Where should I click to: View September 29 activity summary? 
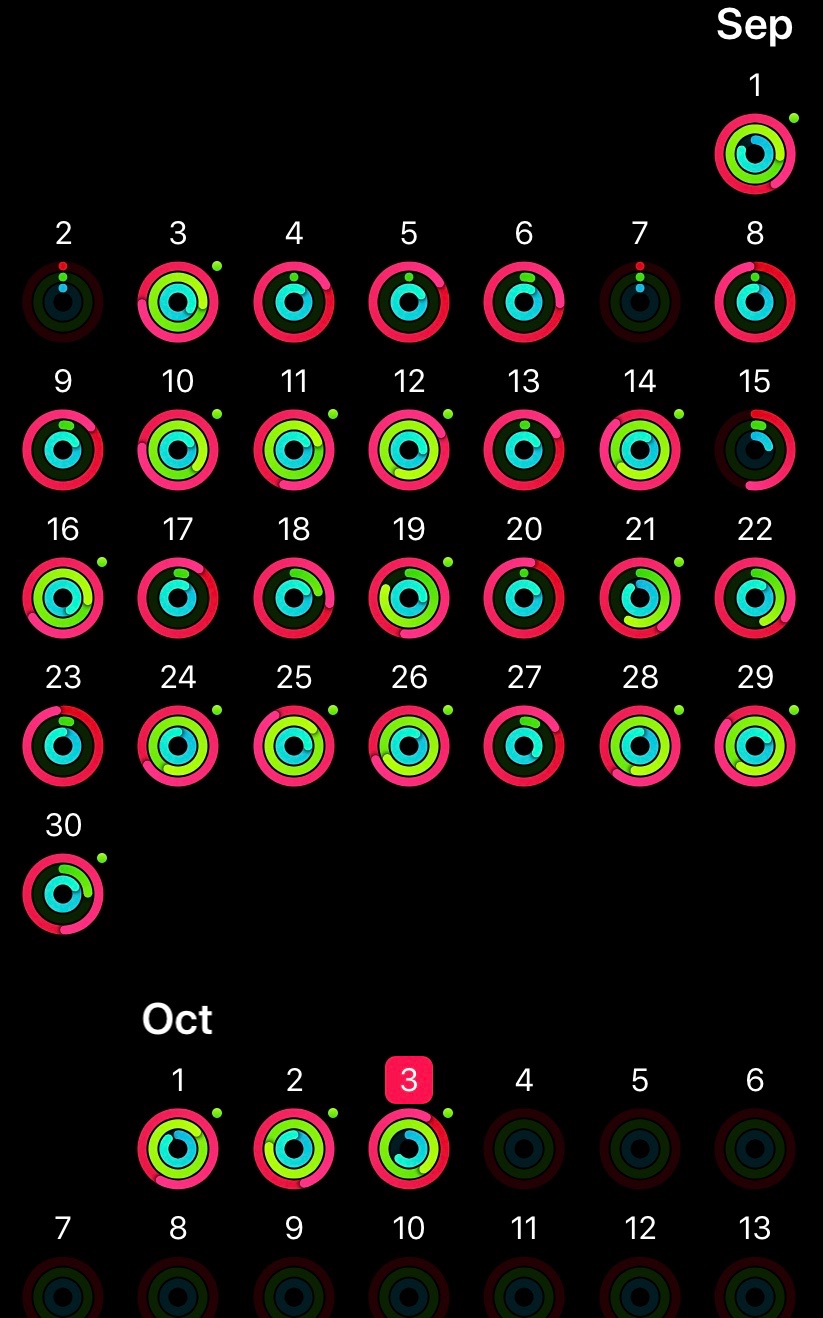click(x=755, y=746)
